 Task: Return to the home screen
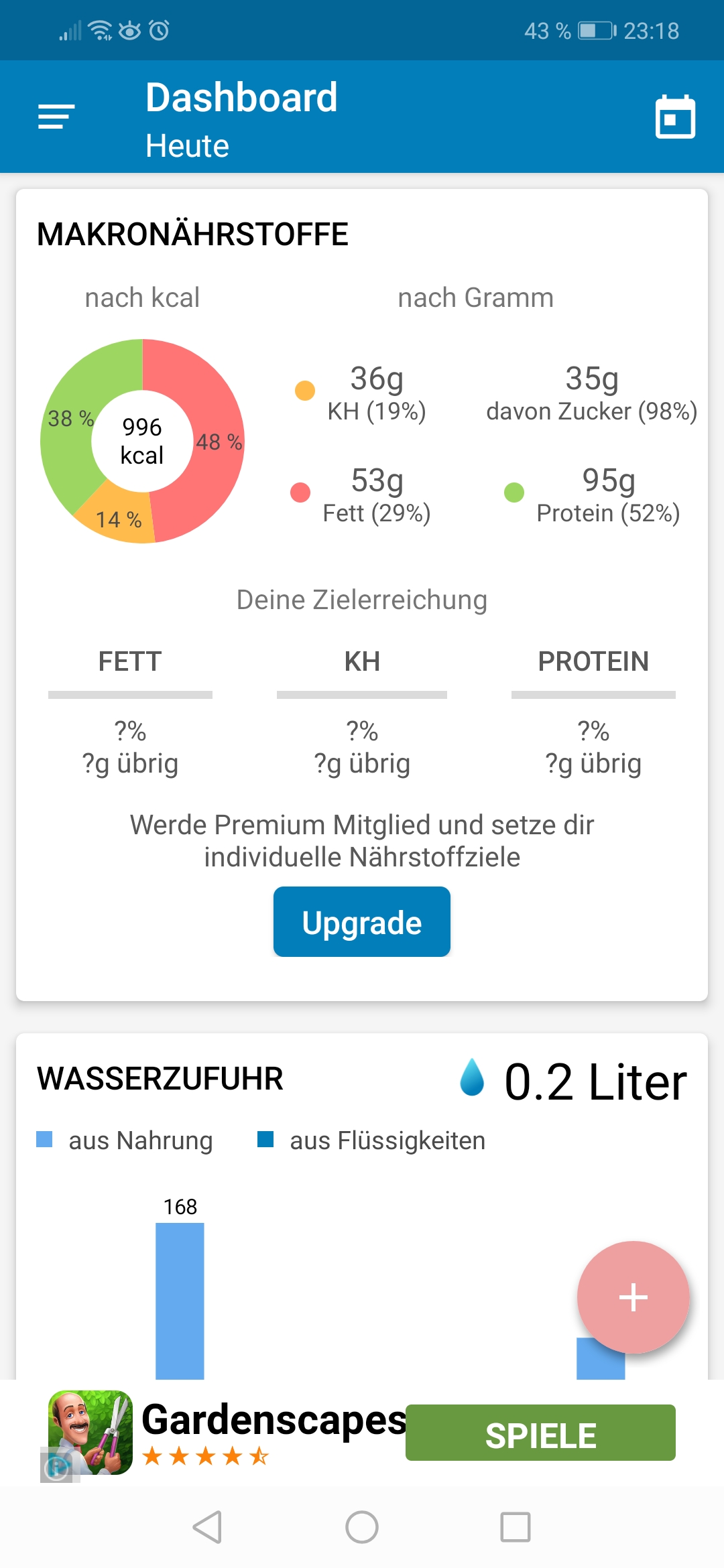362,1527
